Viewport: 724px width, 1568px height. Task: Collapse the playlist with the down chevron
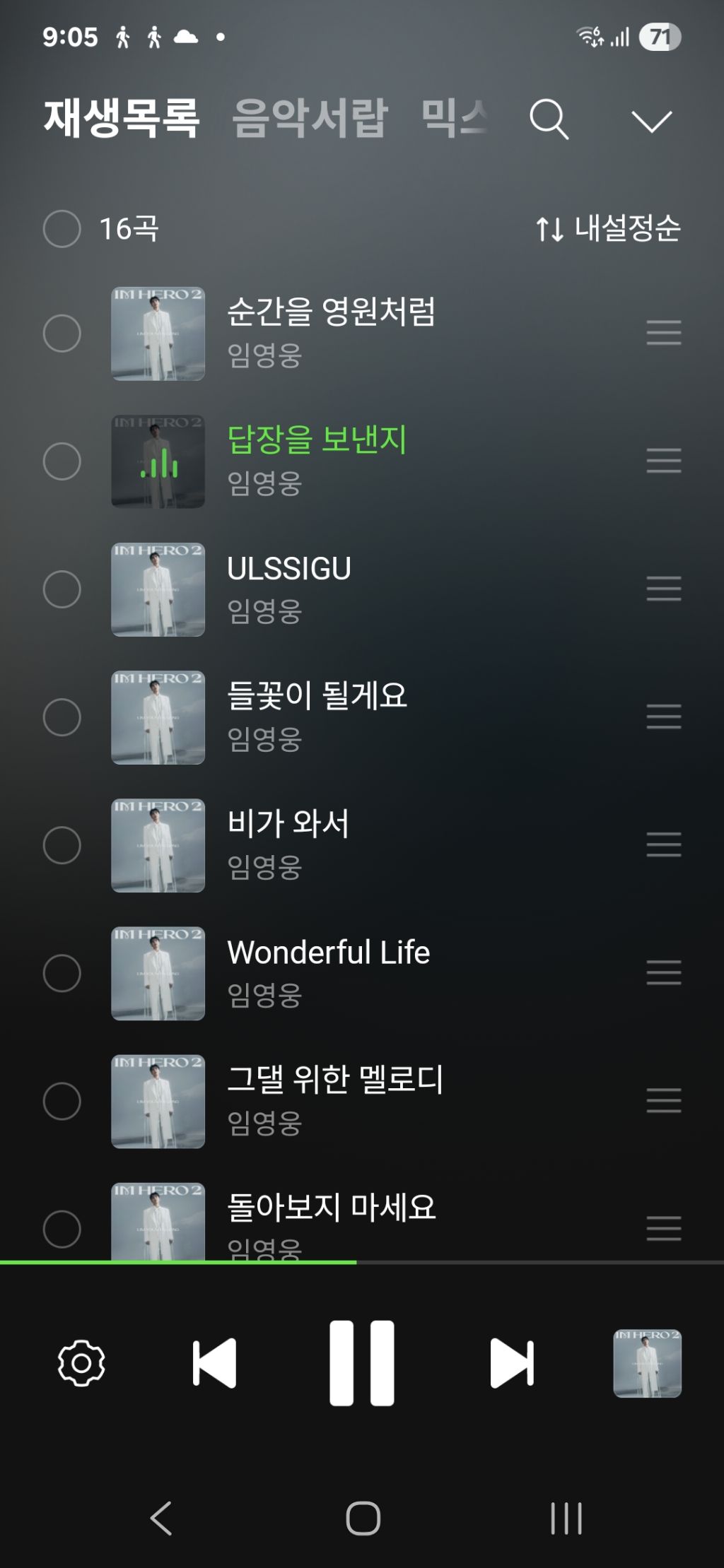coord(651,121)
